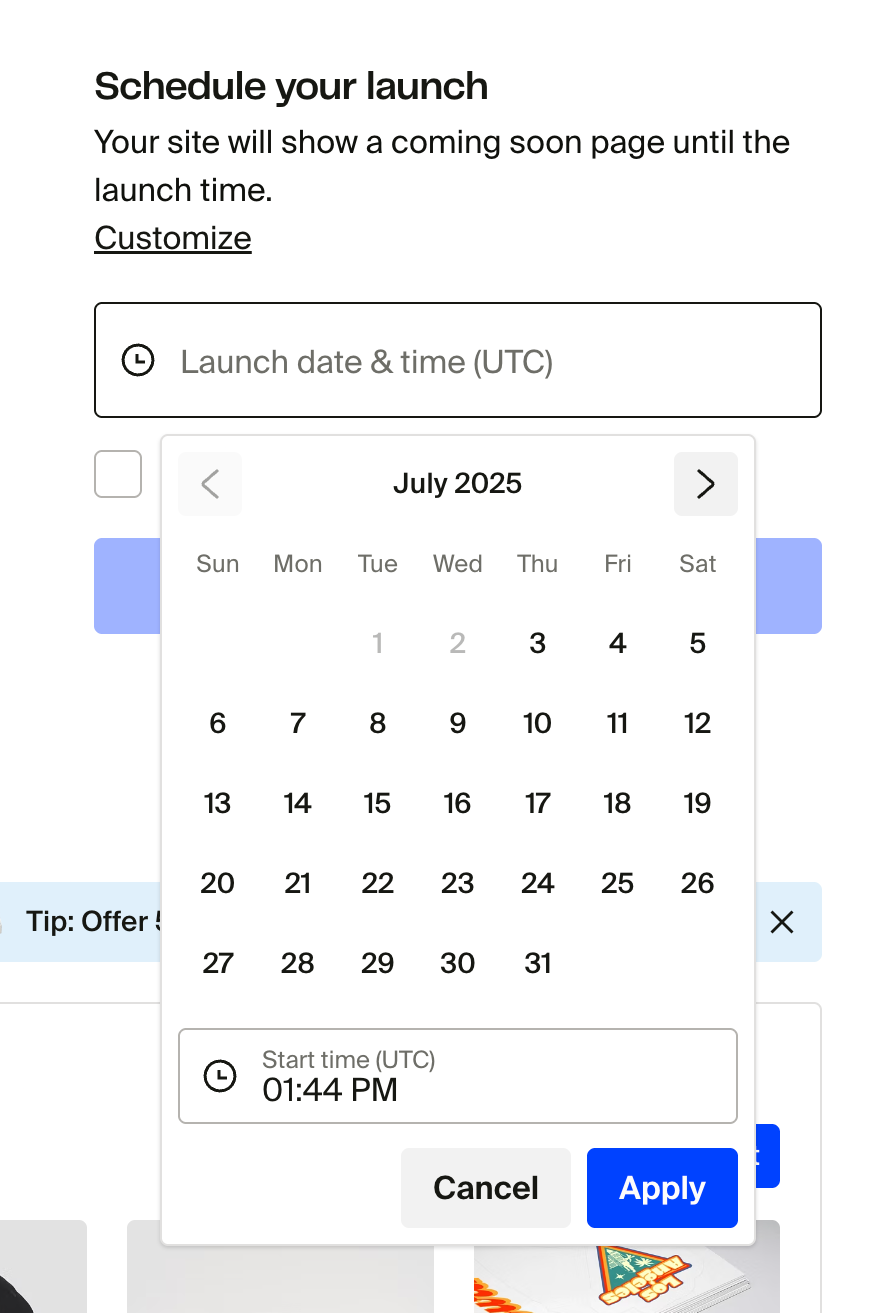Pick the last day, July 31
The width and height of the screenshot is (889, 1313).
[x=537, y=963]
